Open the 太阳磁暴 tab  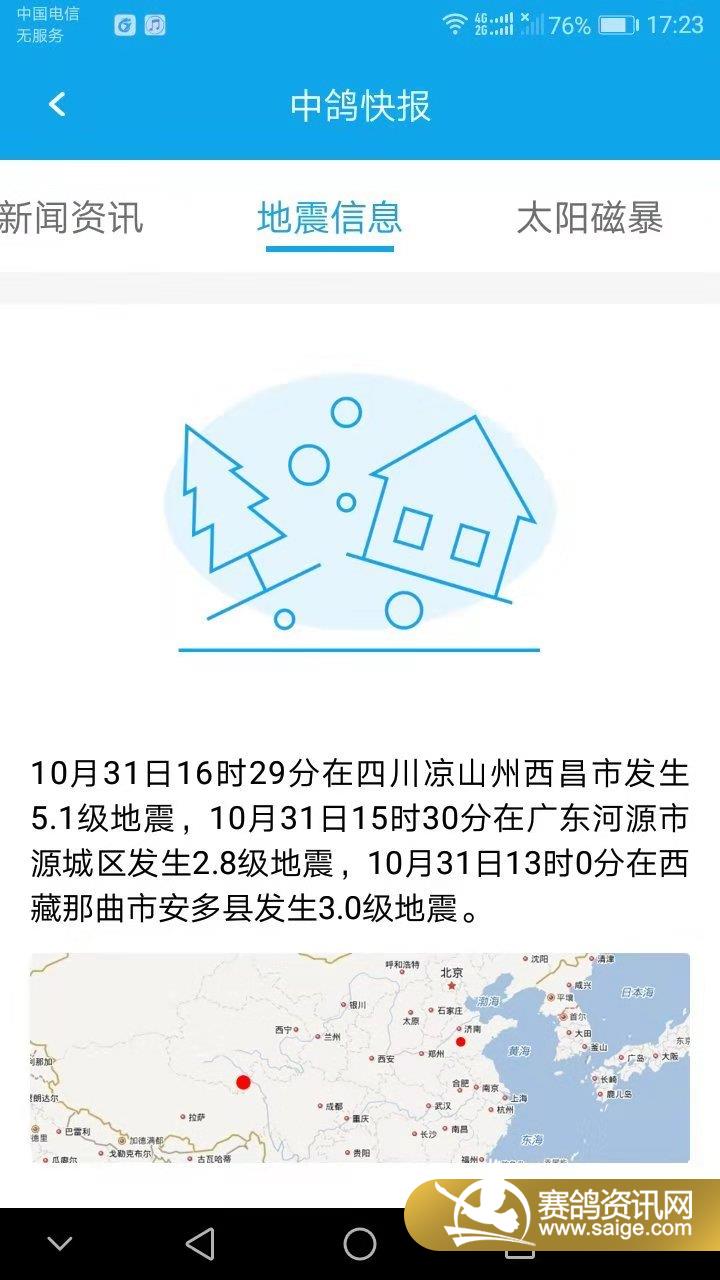tap(589, 217)
